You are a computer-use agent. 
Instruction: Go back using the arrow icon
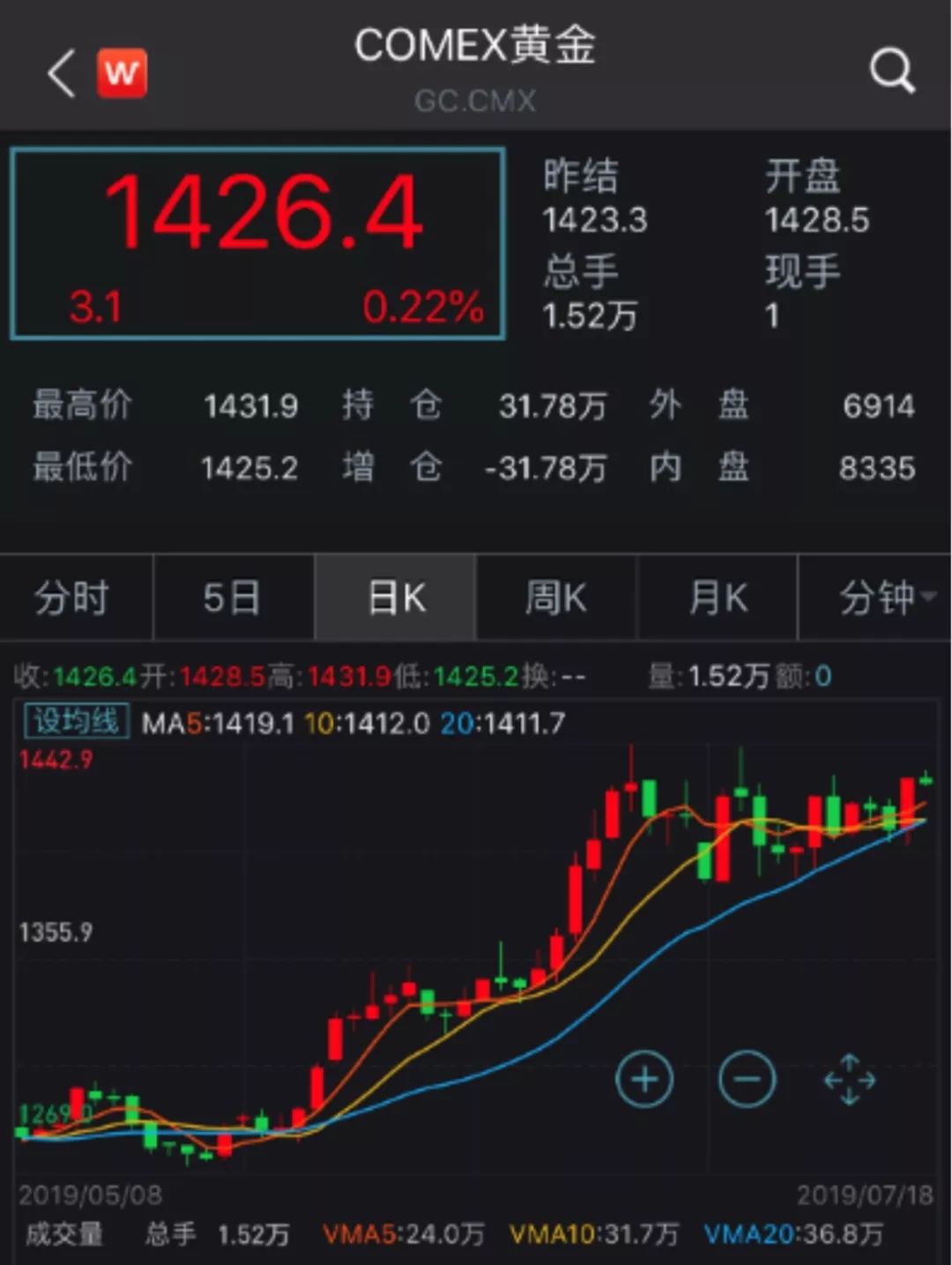click(60, 73)
